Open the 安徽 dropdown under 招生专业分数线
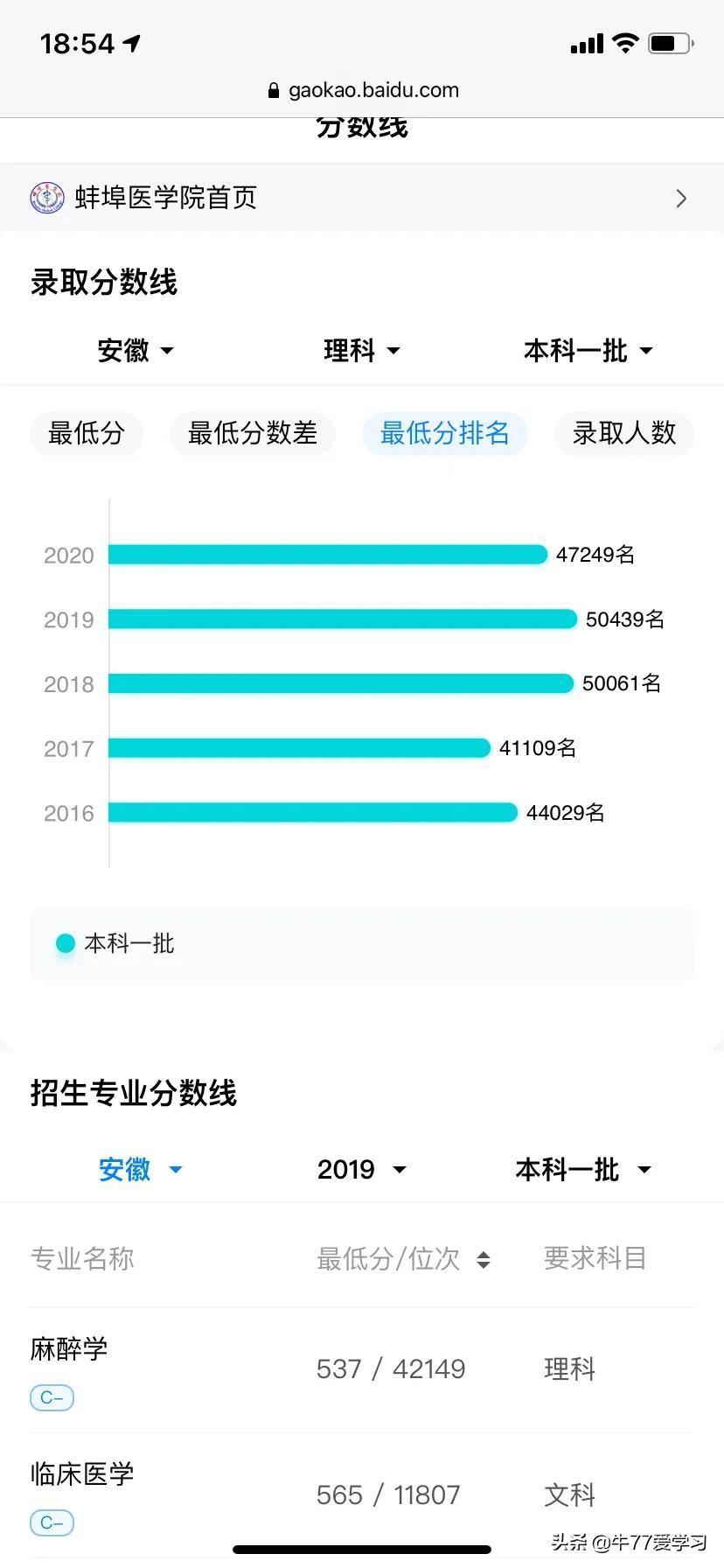 [x=140, y=1170]
